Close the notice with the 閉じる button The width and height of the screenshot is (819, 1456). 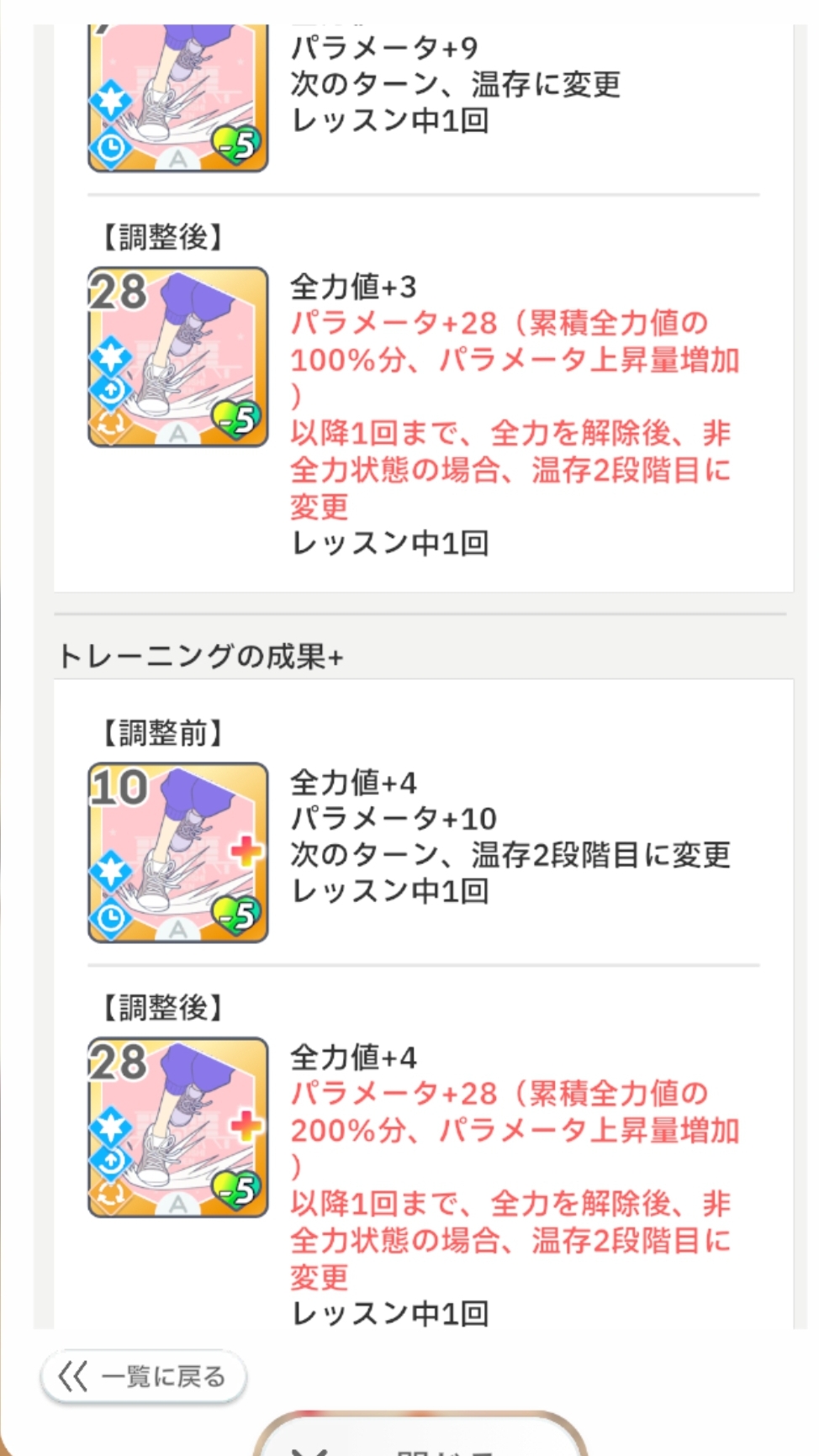click(420, 1439)
